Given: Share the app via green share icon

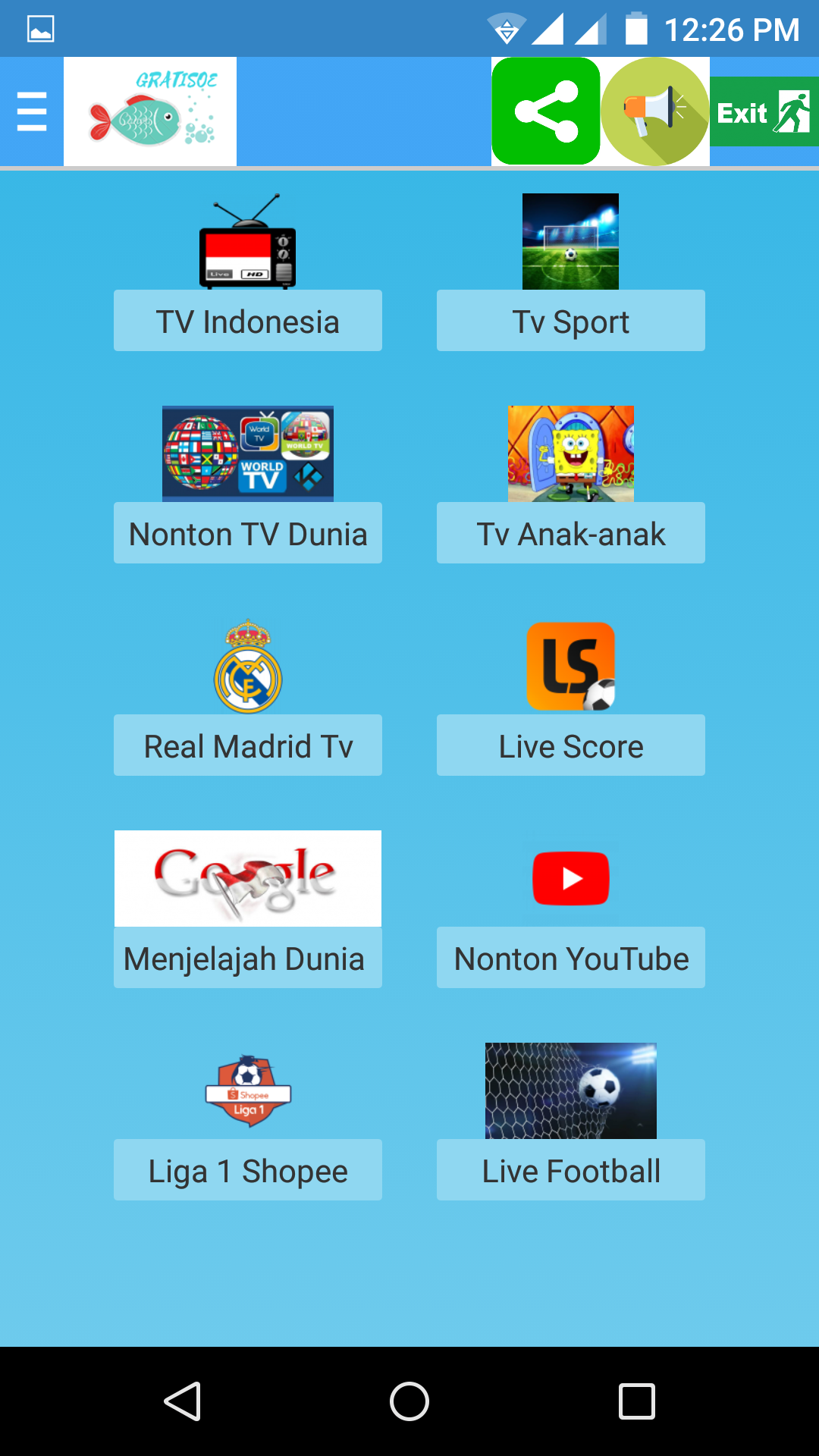Looking at the screenshot, I should pos(546,111).
